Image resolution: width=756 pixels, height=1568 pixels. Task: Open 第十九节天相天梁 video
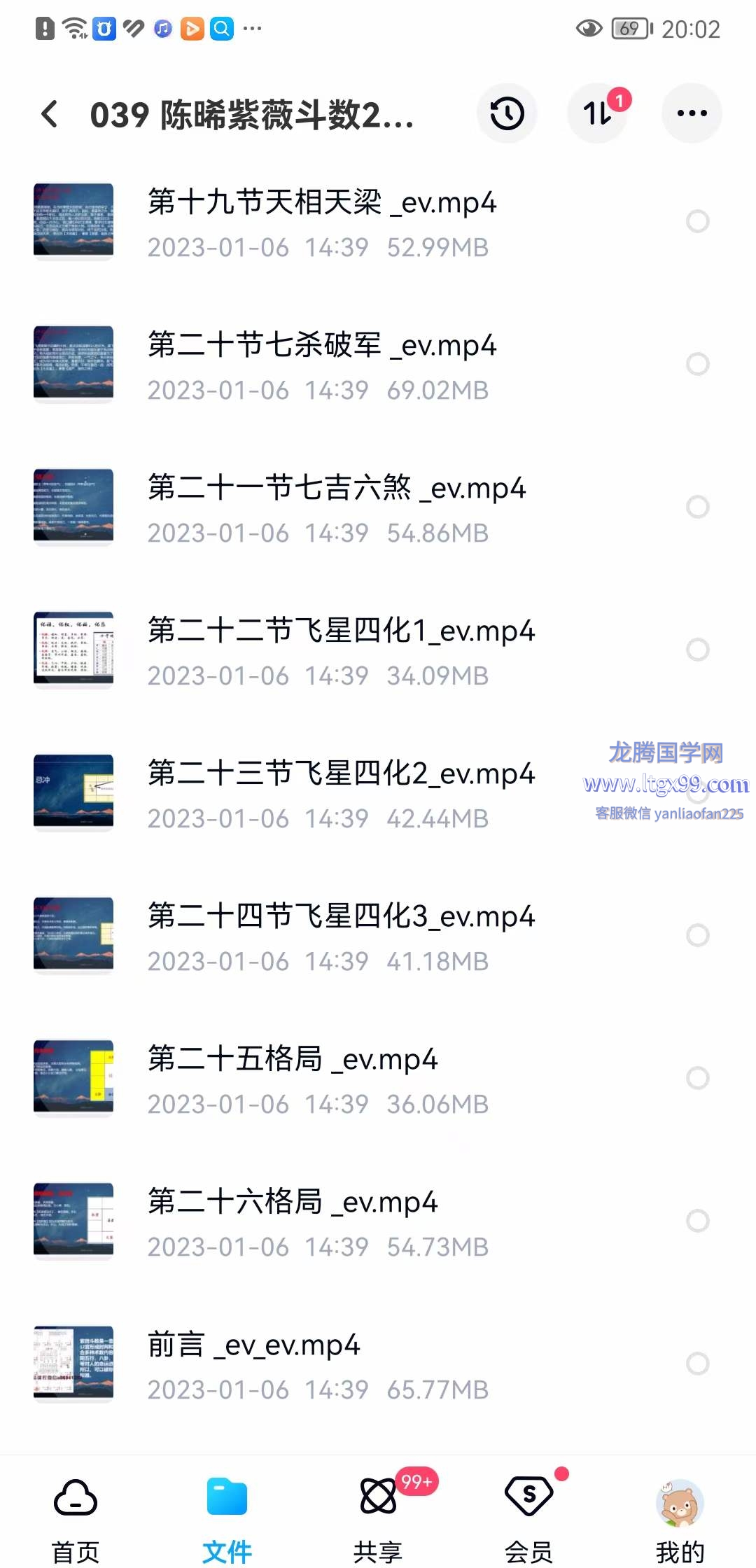[x=322, y=203]
